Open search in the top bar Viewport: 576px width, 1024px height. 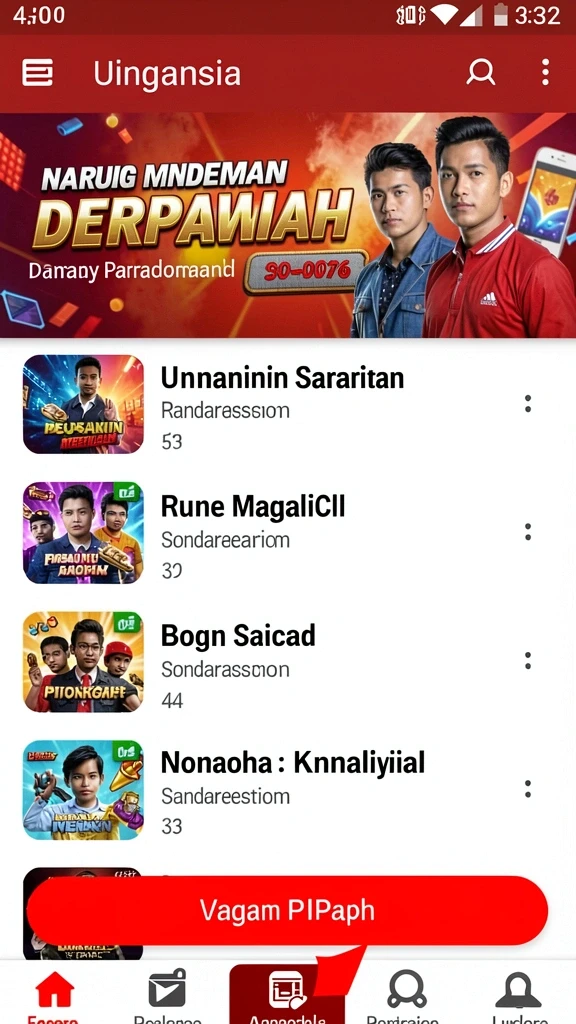[x=481, y=72]
